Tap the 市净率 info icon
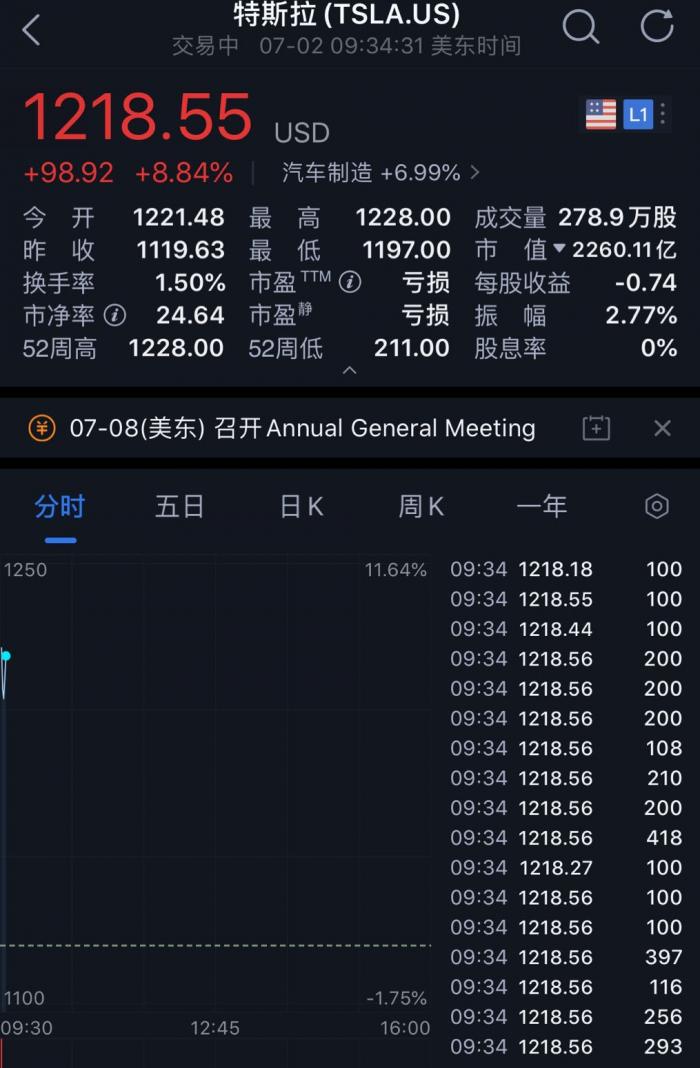 [115, 316]
